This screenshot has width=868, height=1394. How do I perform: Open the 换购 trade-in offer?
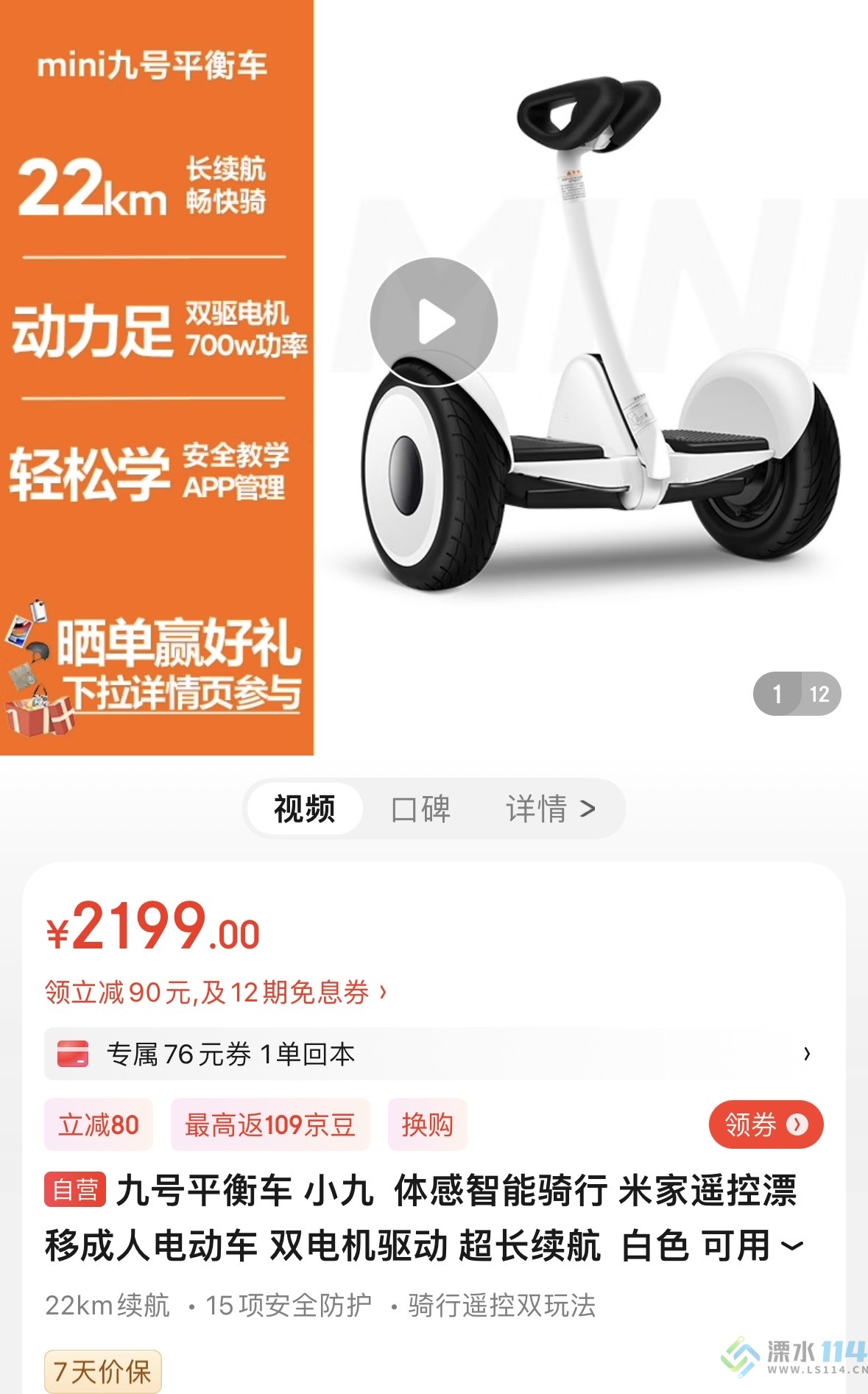click(427, 1124)
